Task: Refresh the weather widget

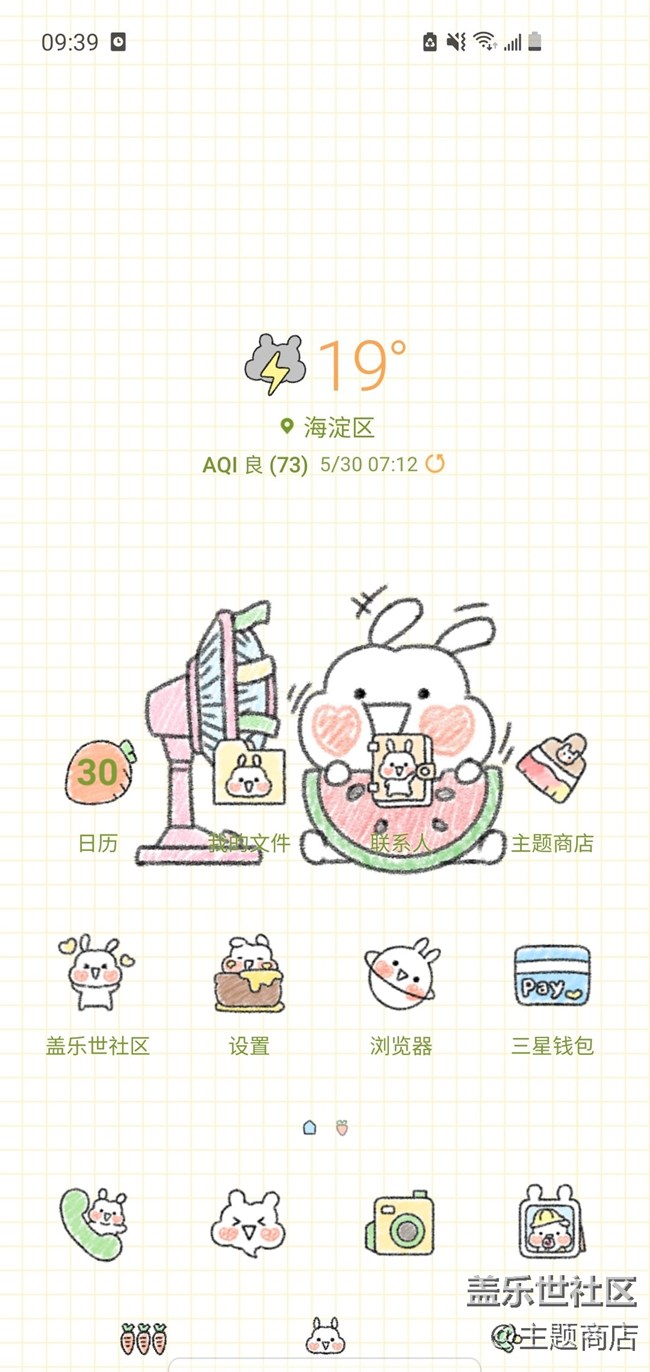Action: pyautogui.click(x=435, y=463)
